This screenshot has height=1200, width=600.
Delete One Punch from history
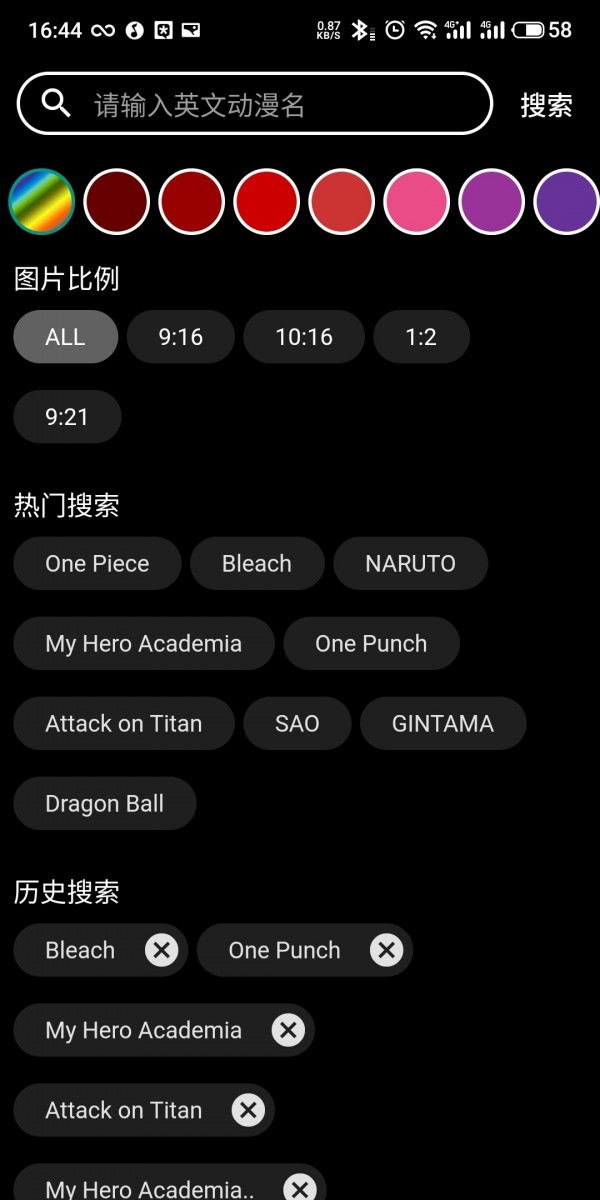coord(386,950)
